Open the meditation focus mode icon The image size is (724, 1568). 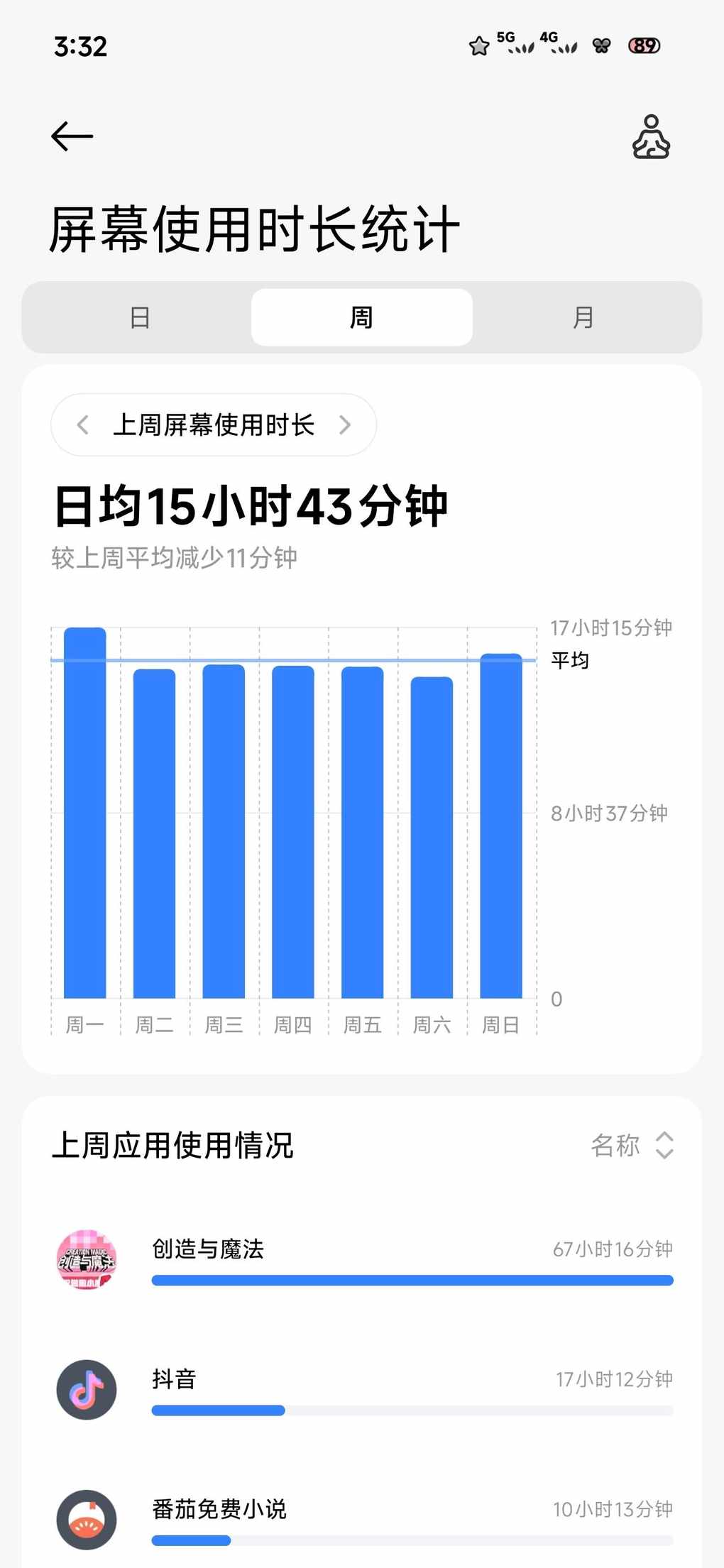click(650, 137)
